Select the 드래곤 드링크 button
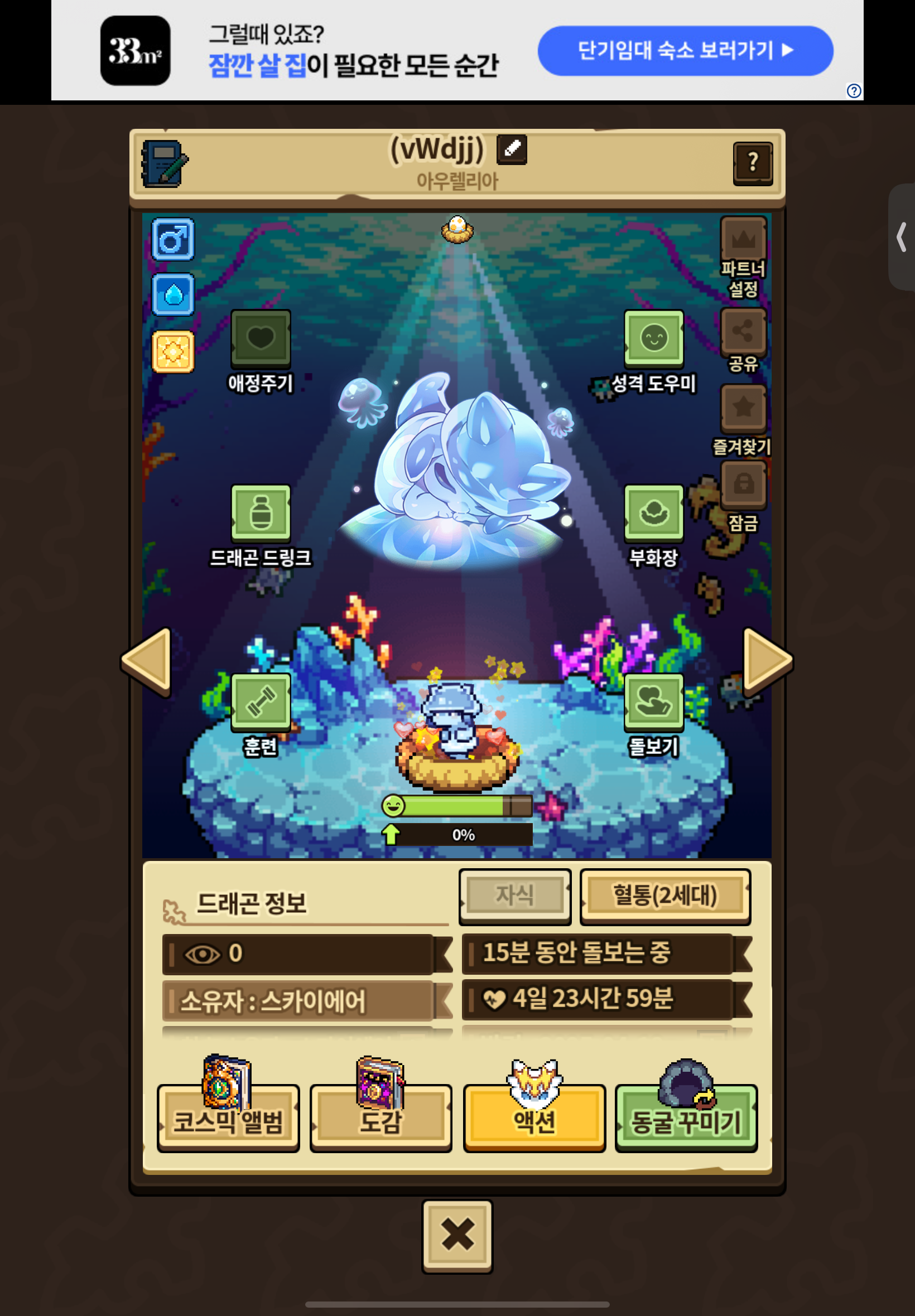 [x=261, y=514]
